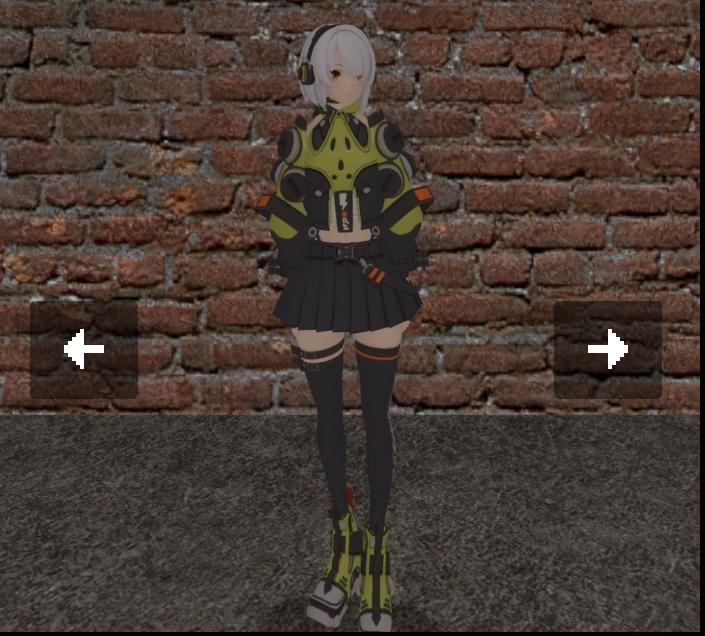
Task: Tap the right arrow button
Action: coord(608,349)
